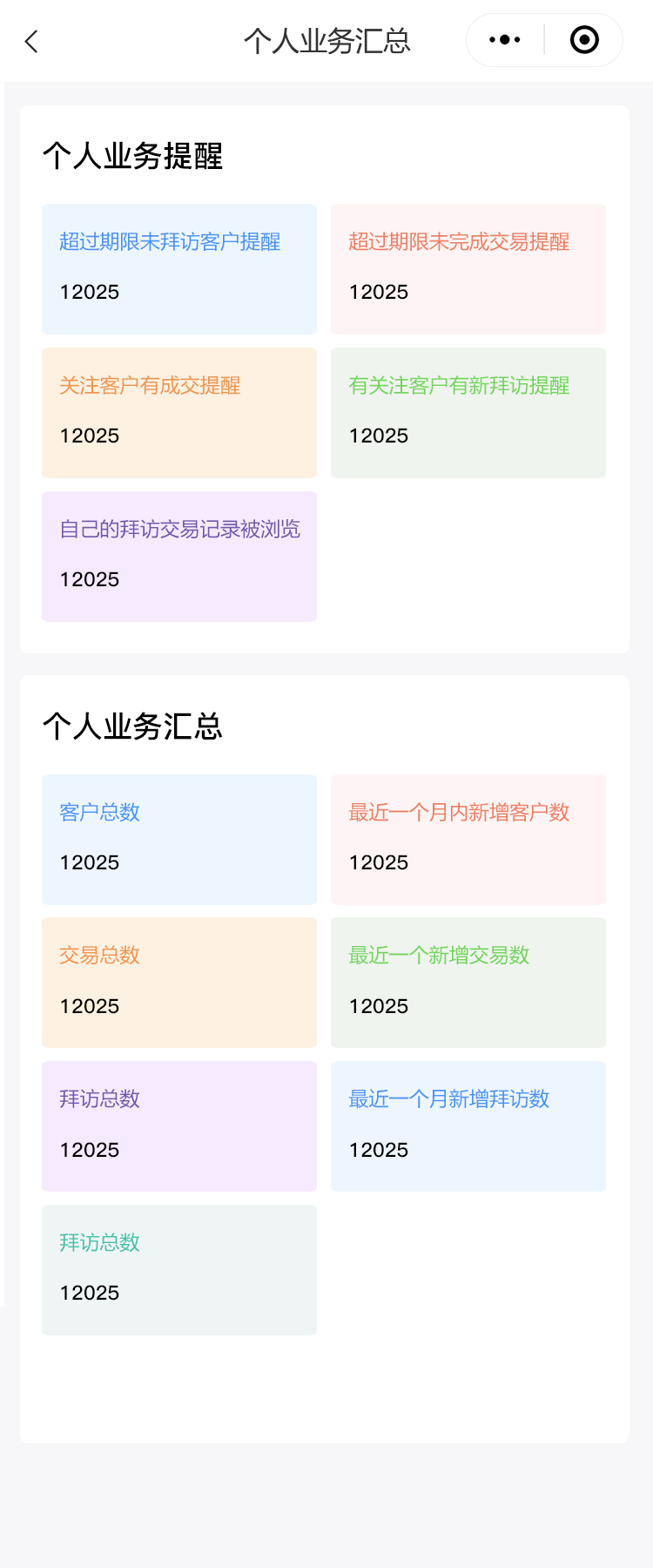Close the mini program with the circle button

583,40
